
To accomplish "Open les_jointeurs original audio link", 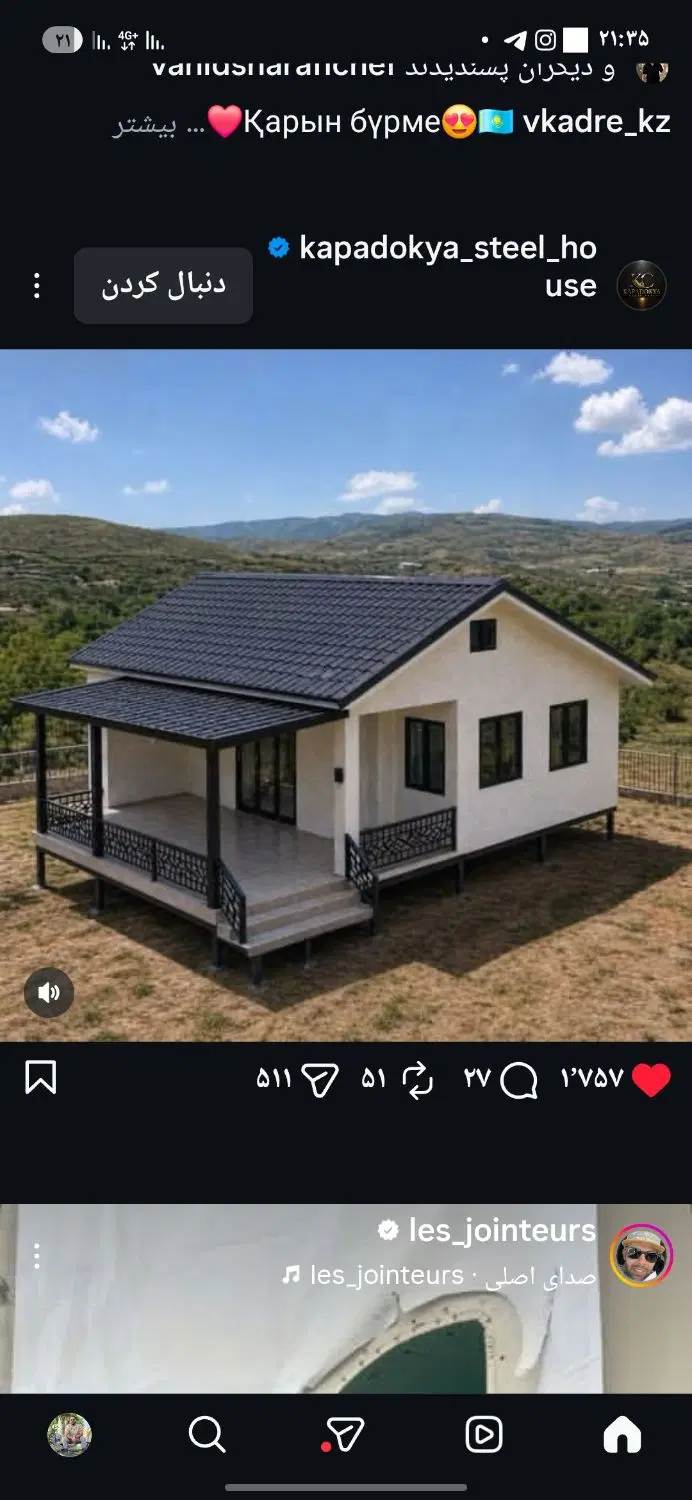I will click(x=439, y=1276).
